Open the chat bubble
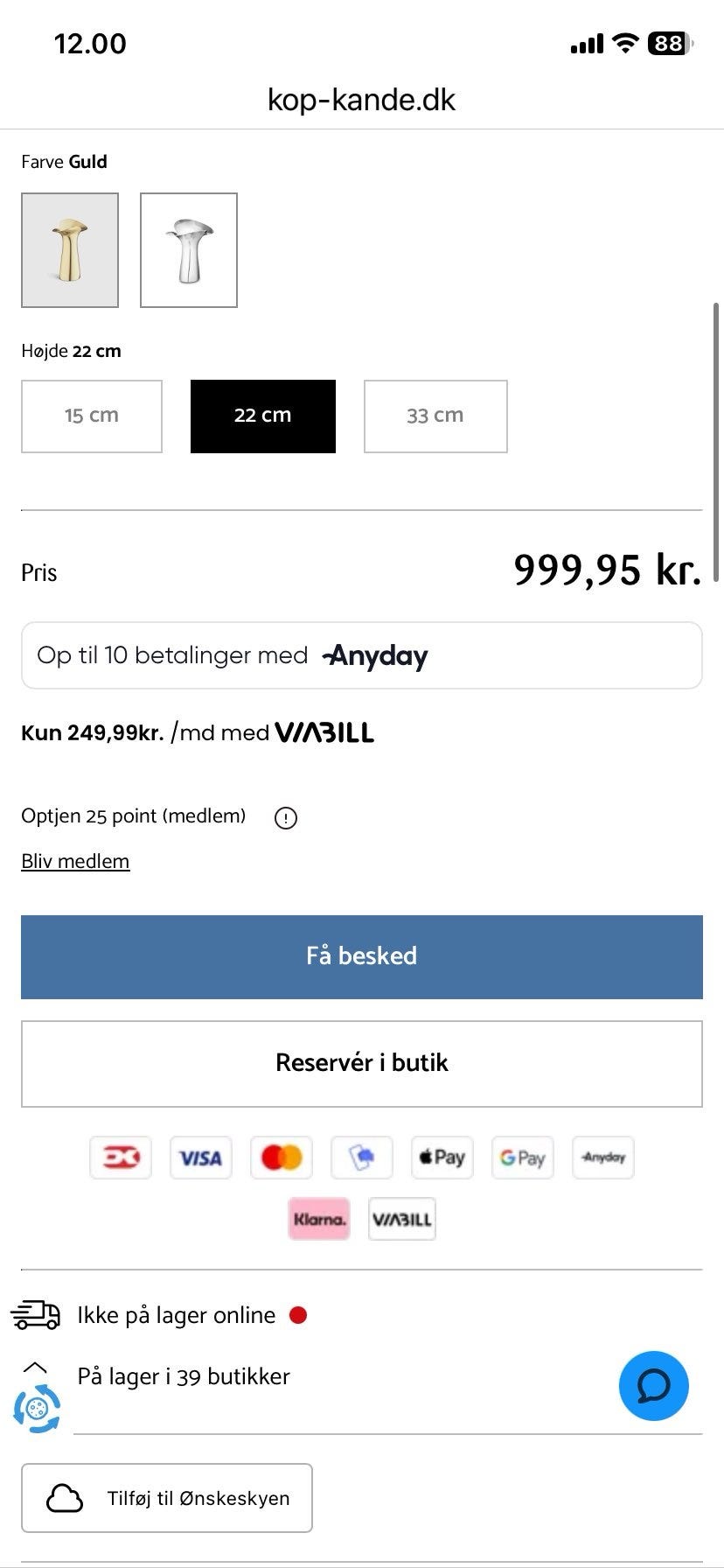724x1568 pixels. pyautogui.click(x=653, y=1386)
